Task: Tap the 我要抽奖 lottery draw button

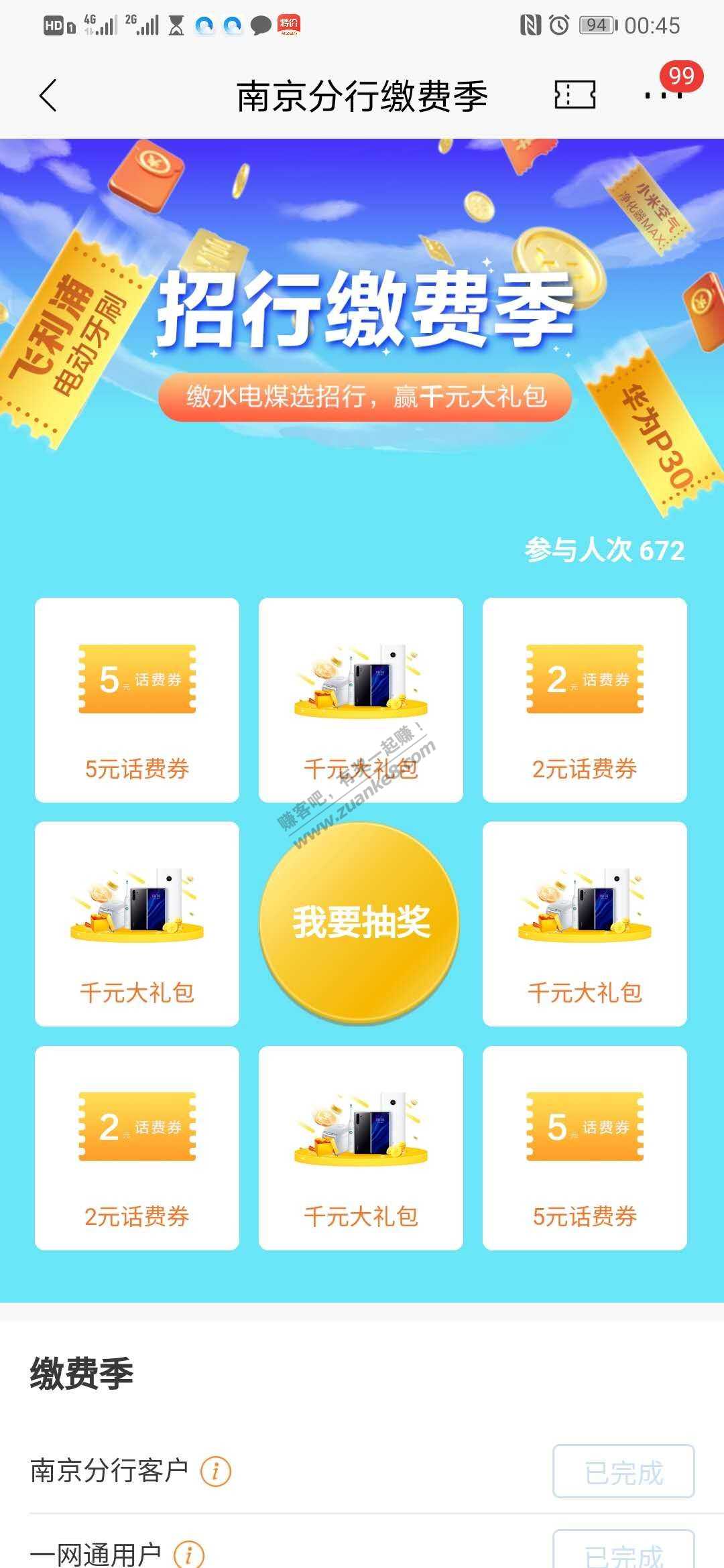Action: point(361,923)
